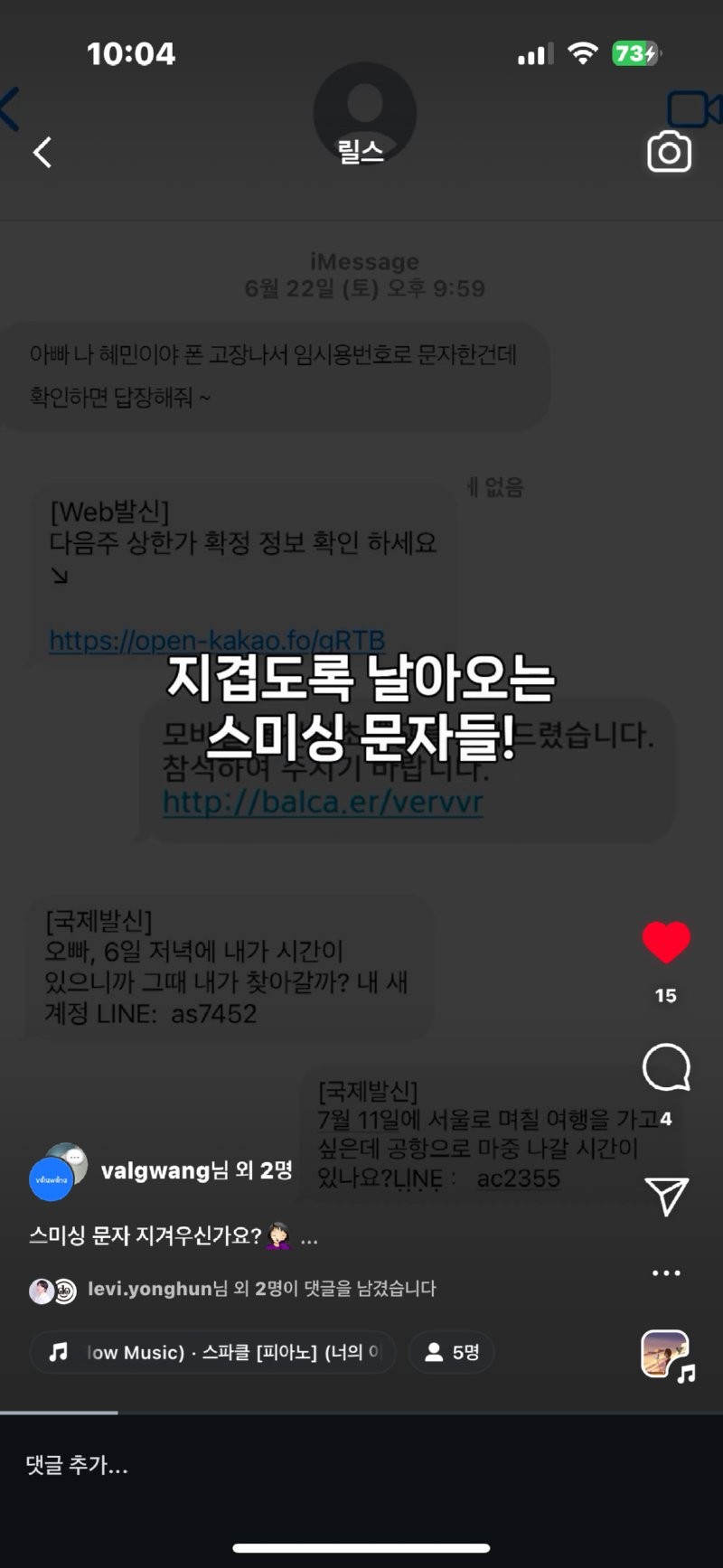Visit the valgwang profile
This screenshot has width=723, height=1568.
coord(155,1171)
